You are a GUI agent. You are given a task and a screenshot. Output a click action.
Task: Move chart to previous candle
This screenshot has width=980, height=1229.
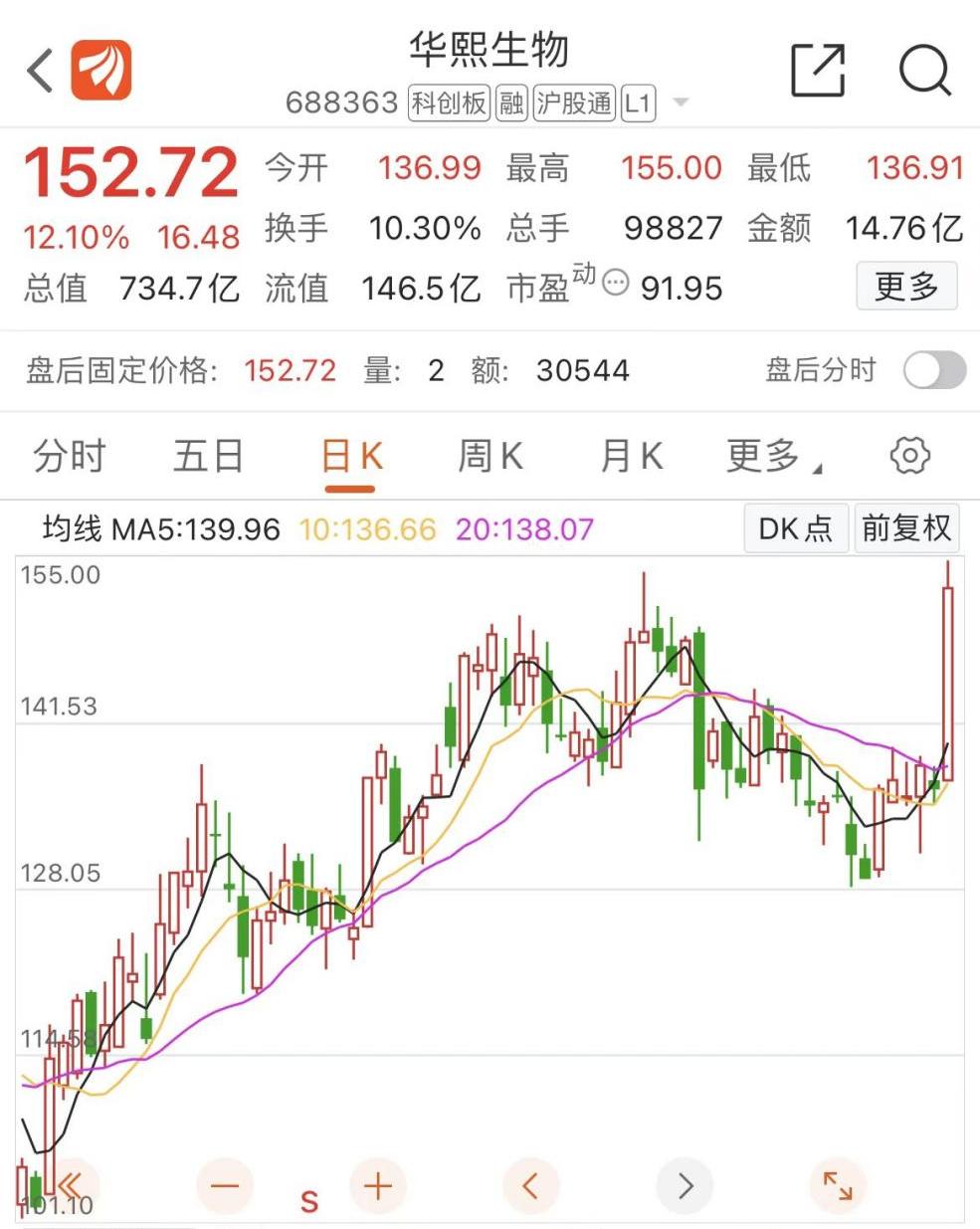(x=530, y=1185)
